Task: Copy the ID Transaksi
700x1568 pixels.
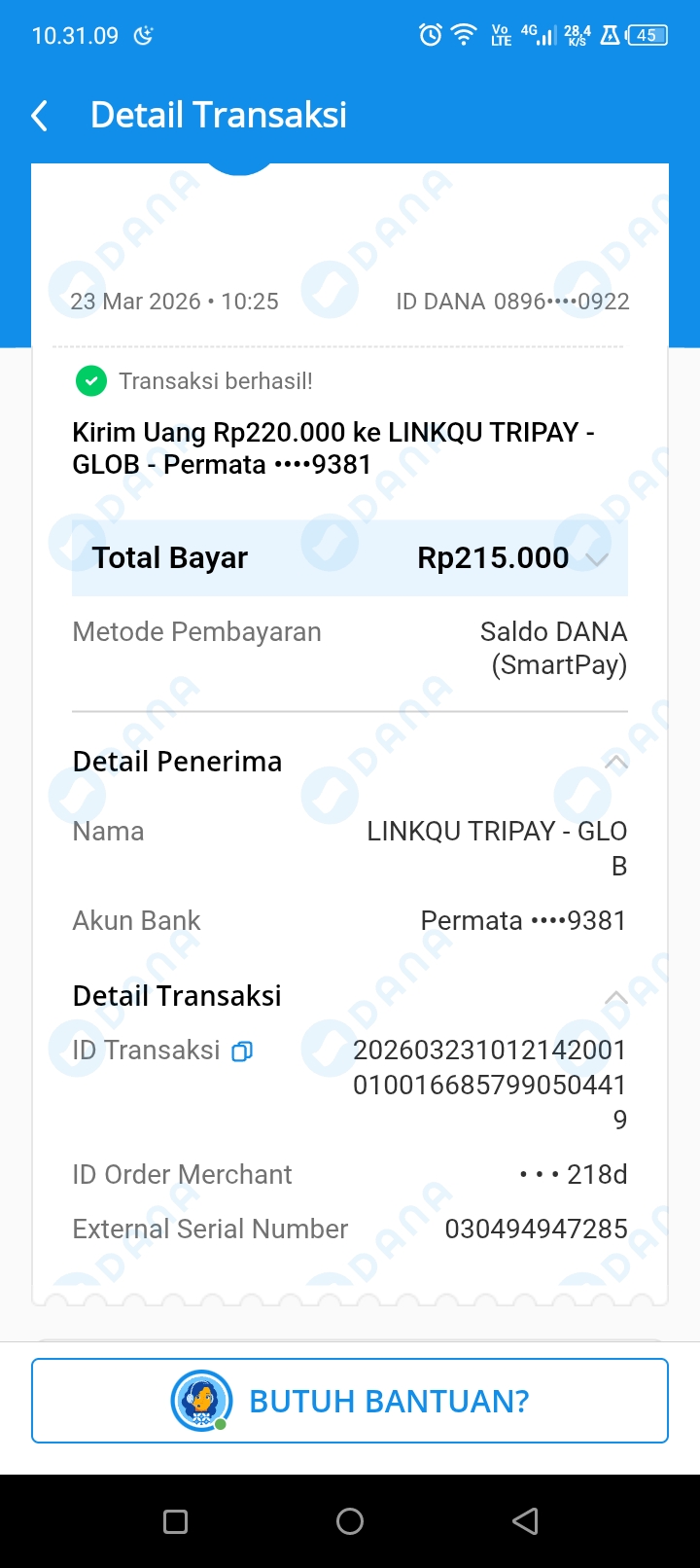Action: click(242, 1051)
